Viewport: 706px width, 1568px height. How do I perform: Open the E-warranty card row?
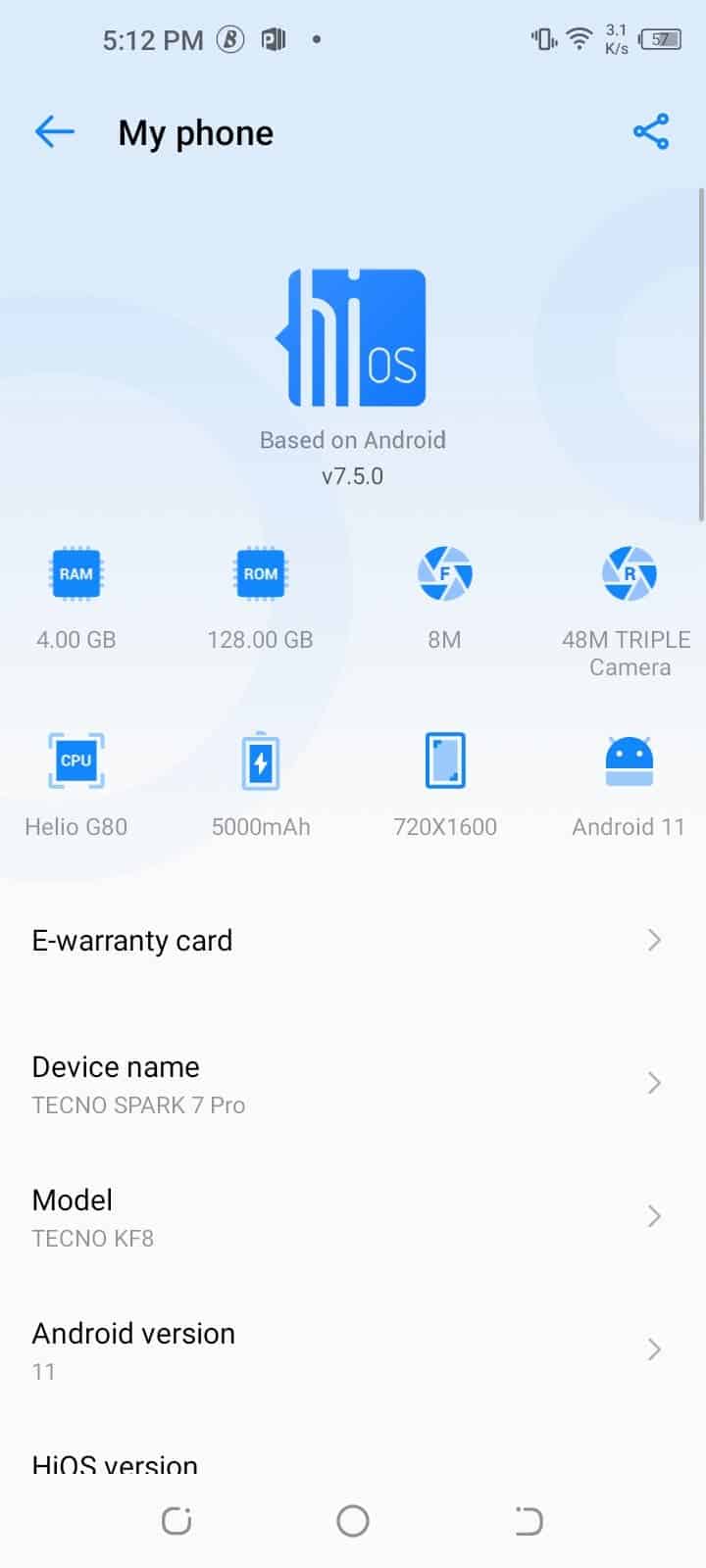(353, 941)
